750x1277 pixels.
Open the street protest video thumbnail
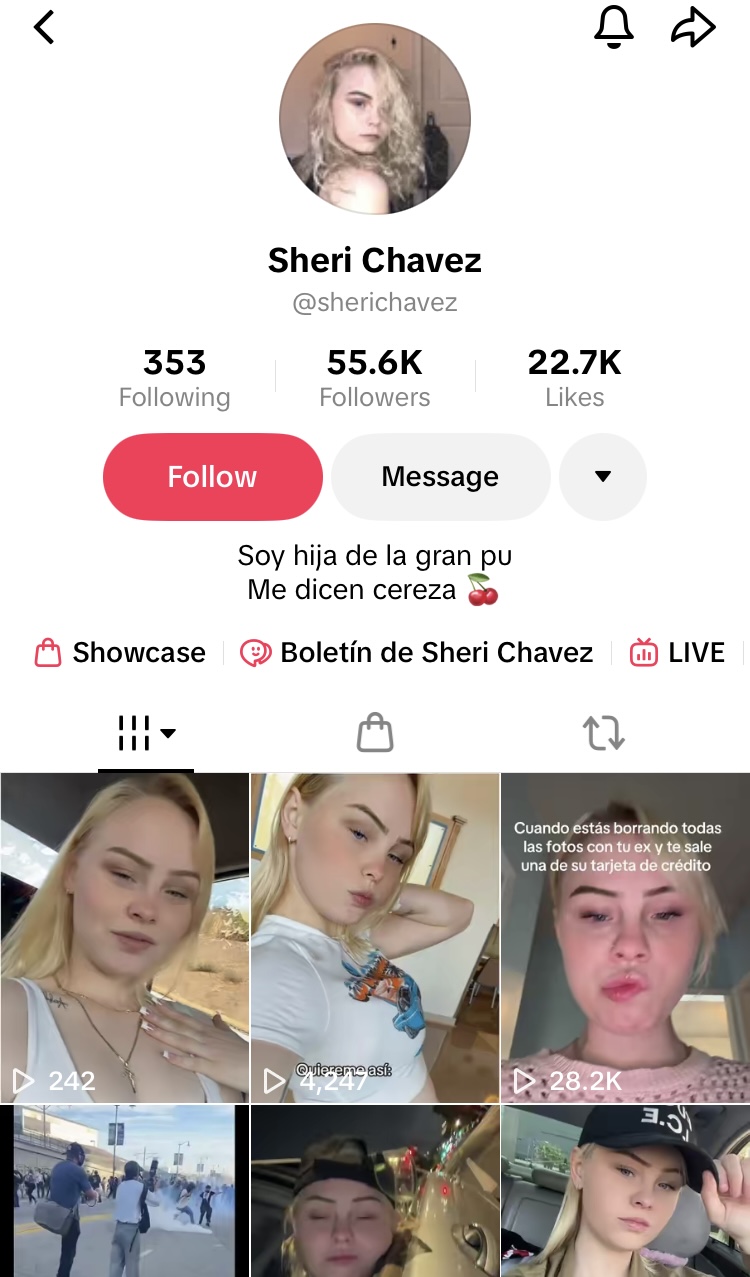point(124,1191)
